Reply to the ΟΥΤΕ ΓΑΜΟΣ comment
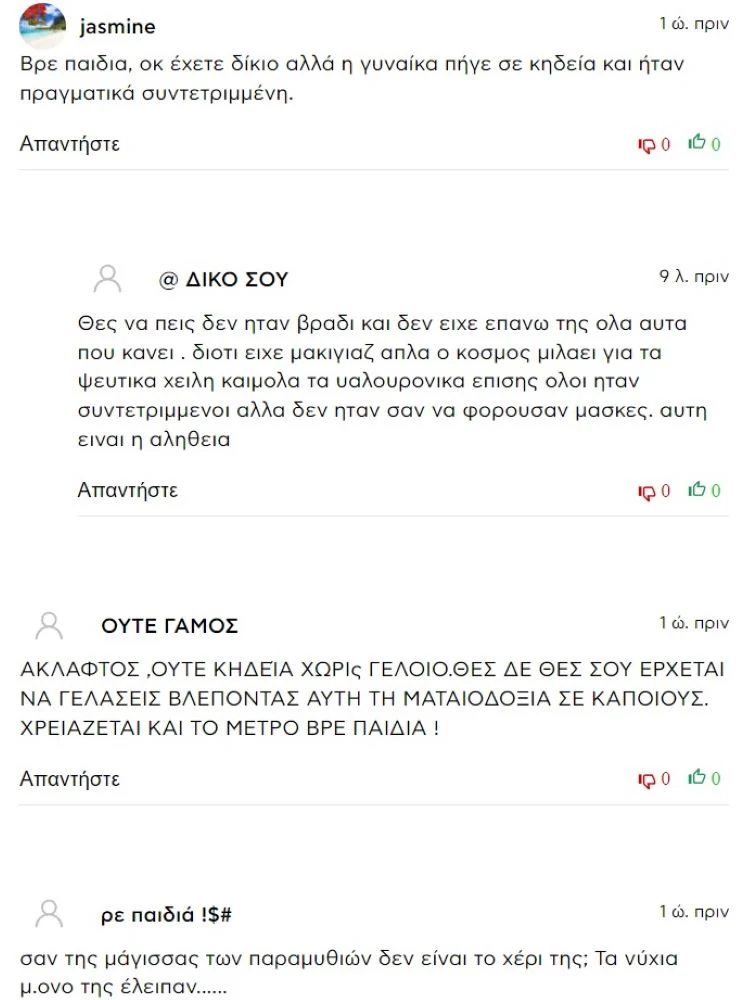 pyautogui.click(x=70, y=778)
